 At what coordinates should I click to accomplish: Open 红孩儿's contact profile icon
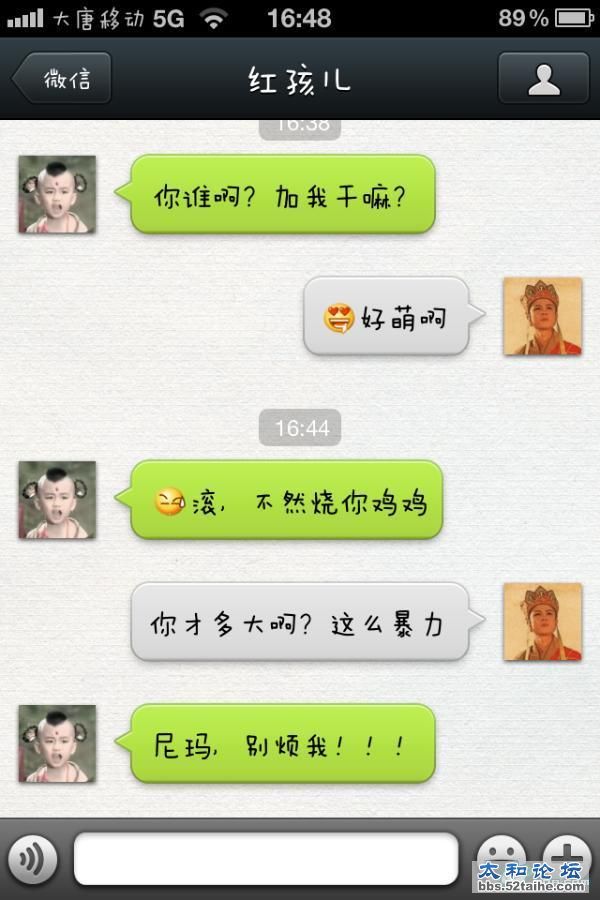(x=543, y=79)
